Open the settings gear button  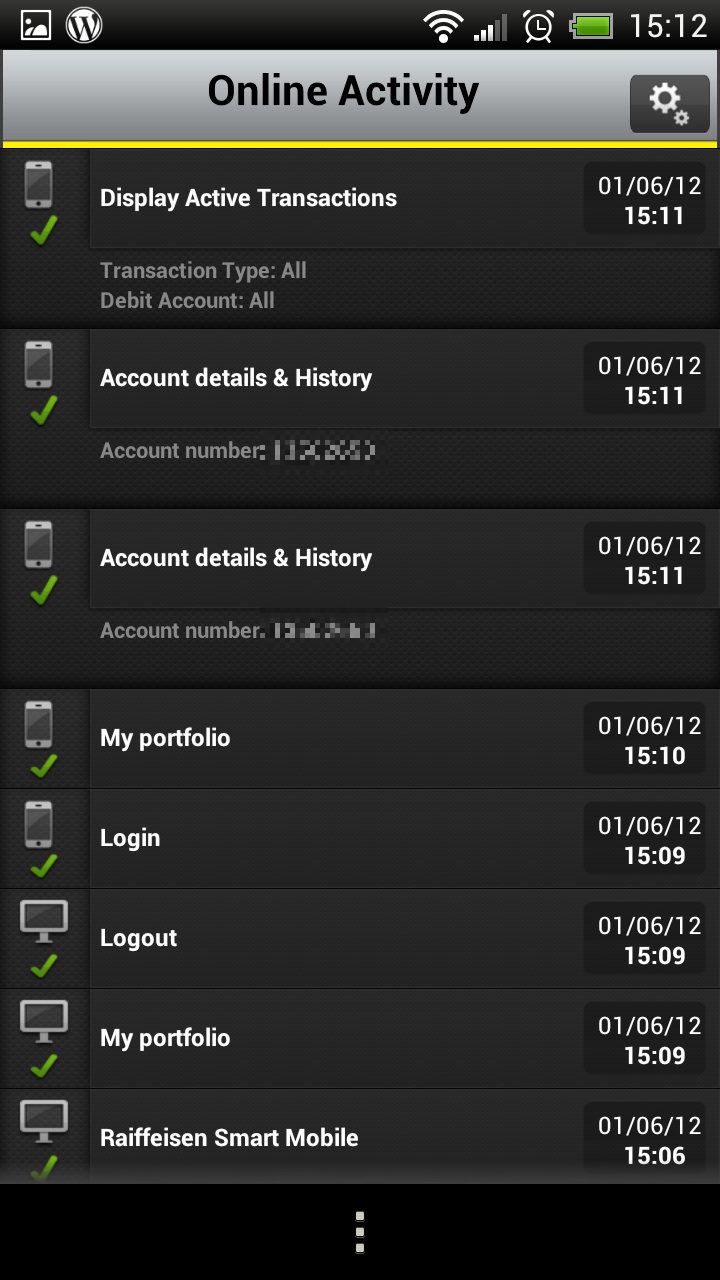click(669, 103)
